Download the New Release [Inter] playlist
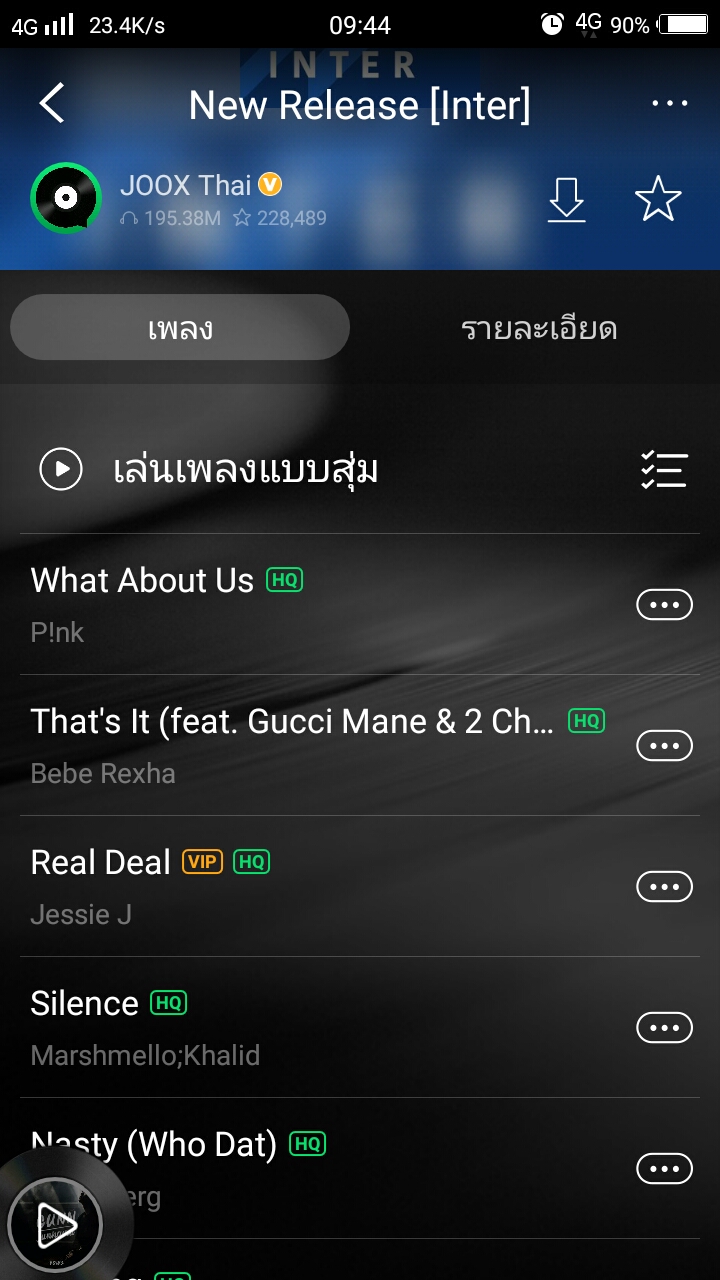720x1280 pixels. (566, 199)
